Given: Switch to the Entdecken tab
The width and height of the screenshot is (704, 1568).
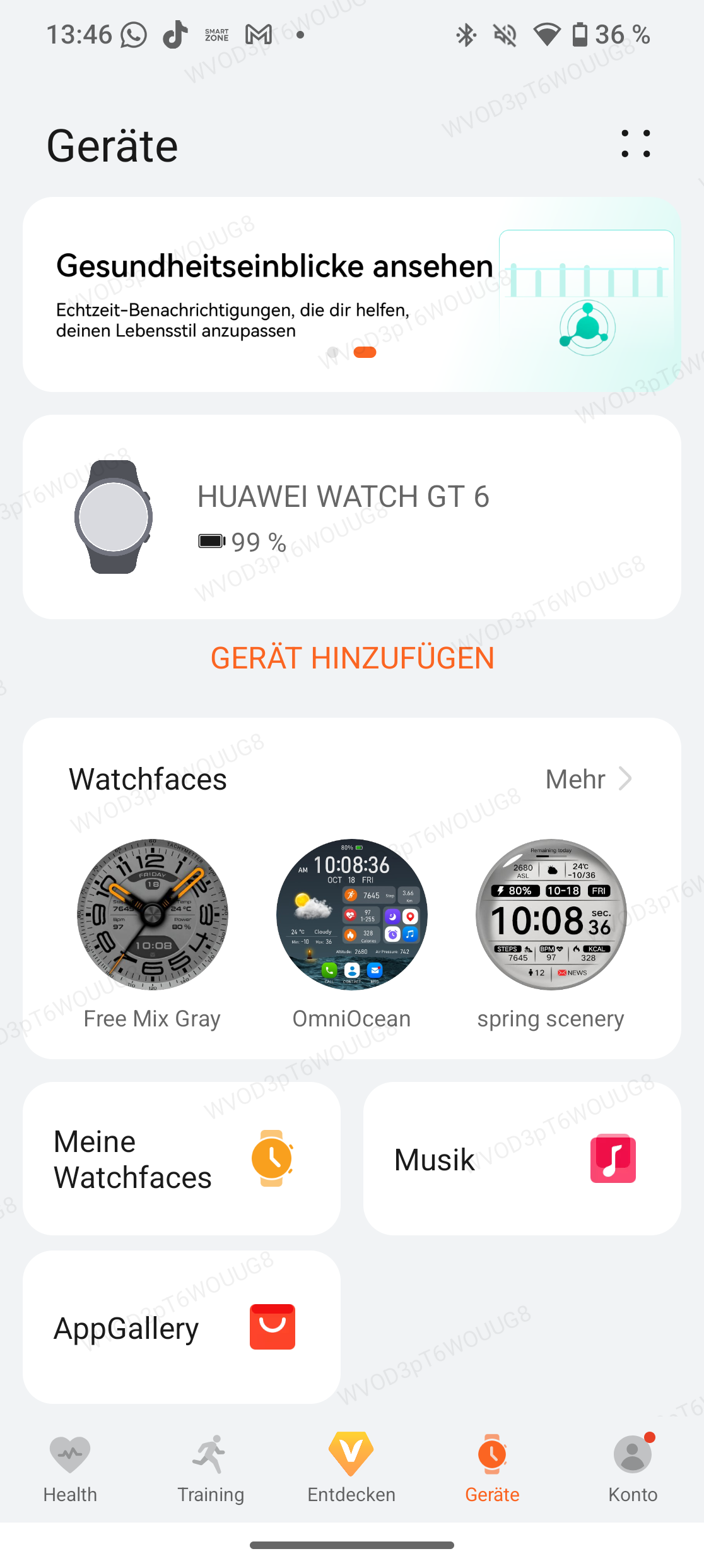Looking at the screenshot, I should coord(351,1468).
